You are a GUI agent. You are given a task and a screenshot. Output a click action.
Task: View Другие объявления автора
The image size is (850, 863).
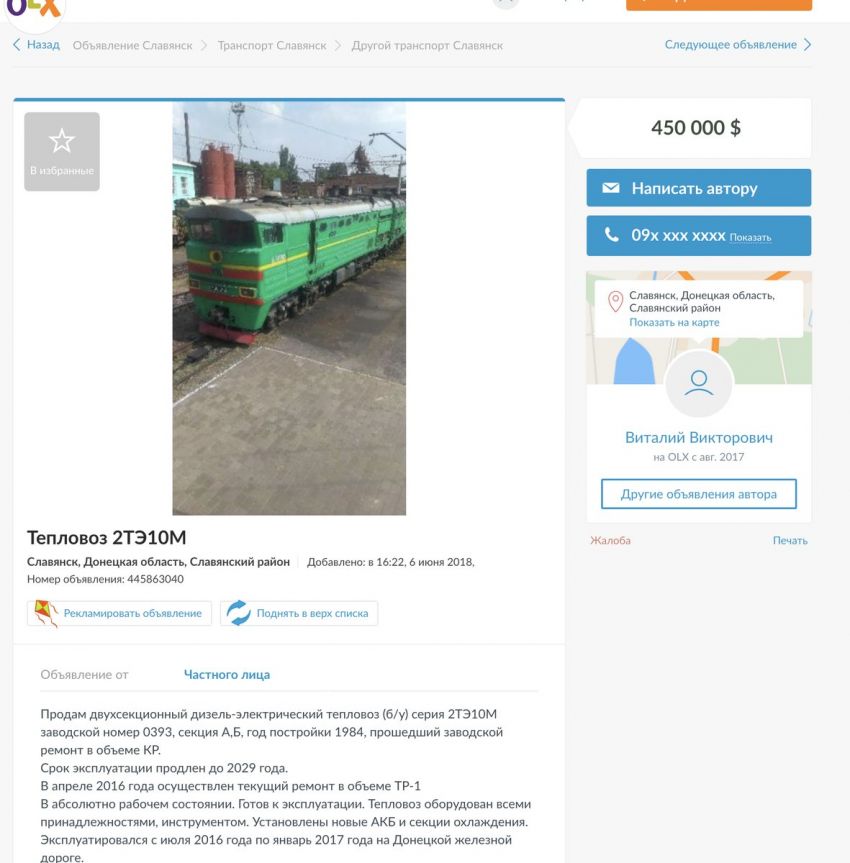click(x=698, y=494)
